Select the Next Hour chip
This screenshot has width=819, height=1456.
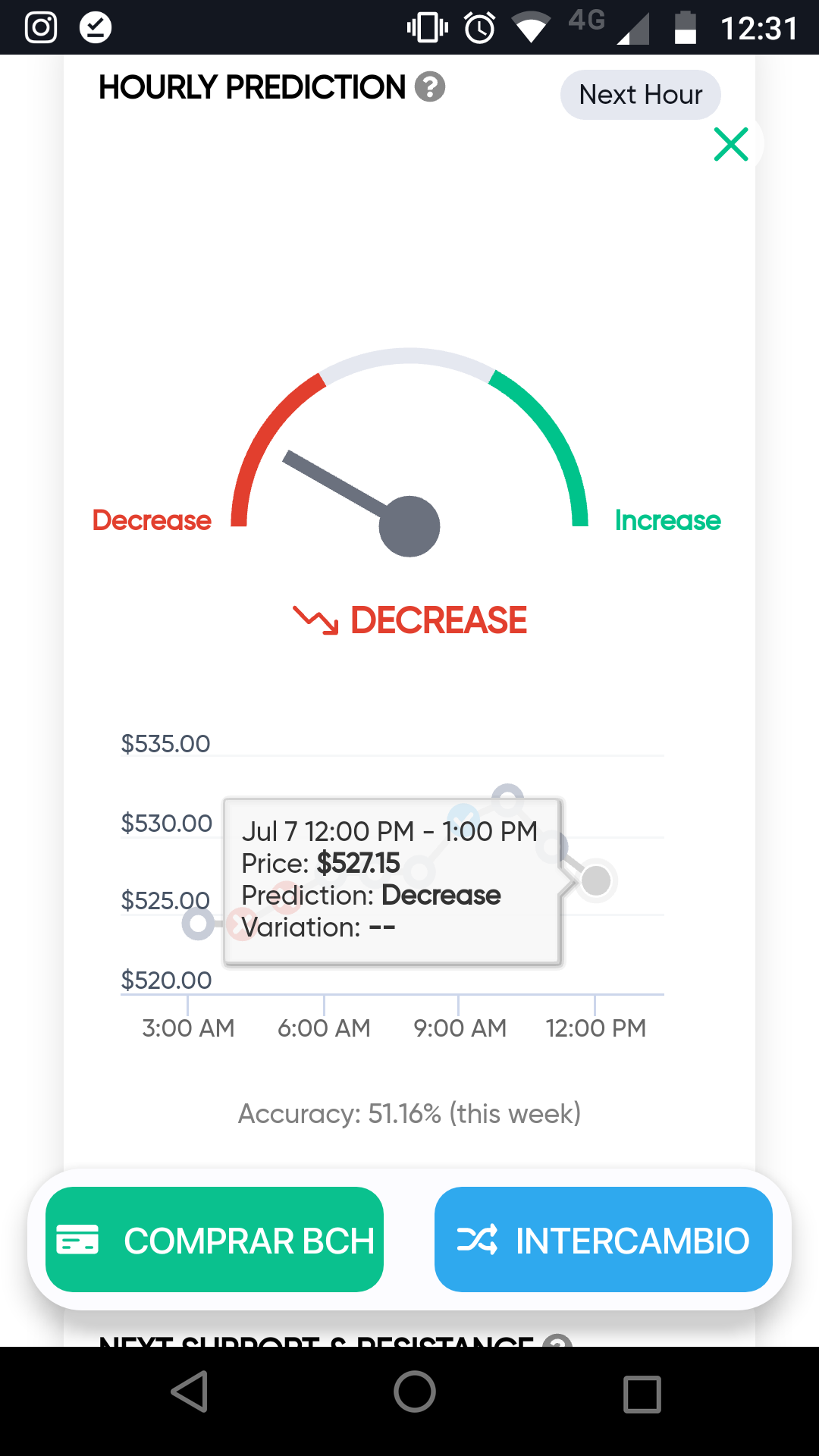pos(641,95)
